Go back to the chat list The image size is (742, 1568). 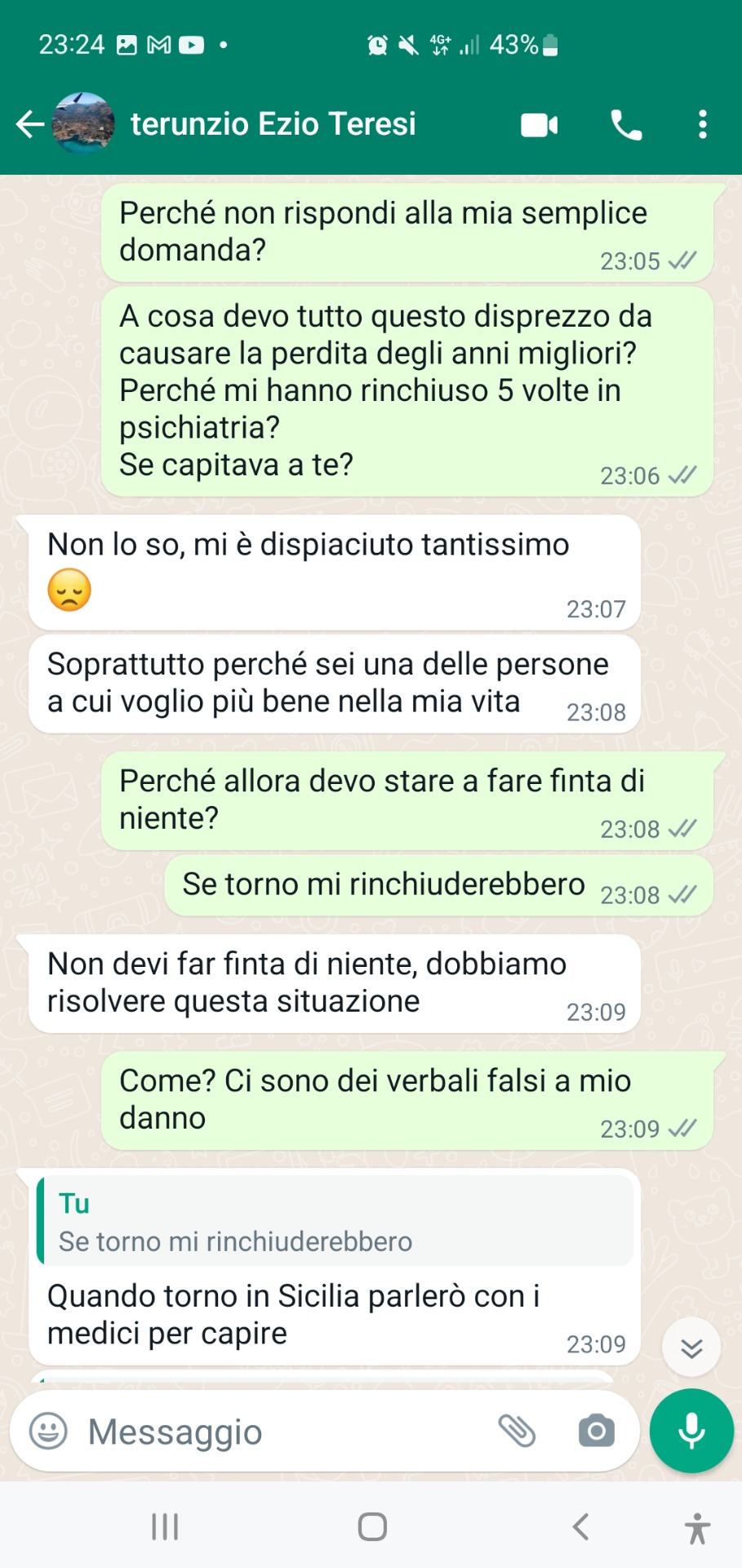click(x=30, y=125)
